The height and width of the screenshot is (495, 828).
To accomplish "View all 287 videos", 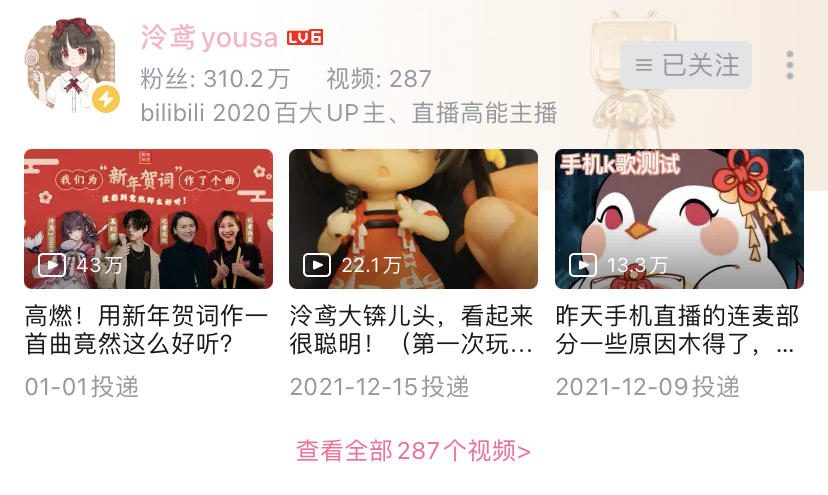I will (x=413, y=451).
